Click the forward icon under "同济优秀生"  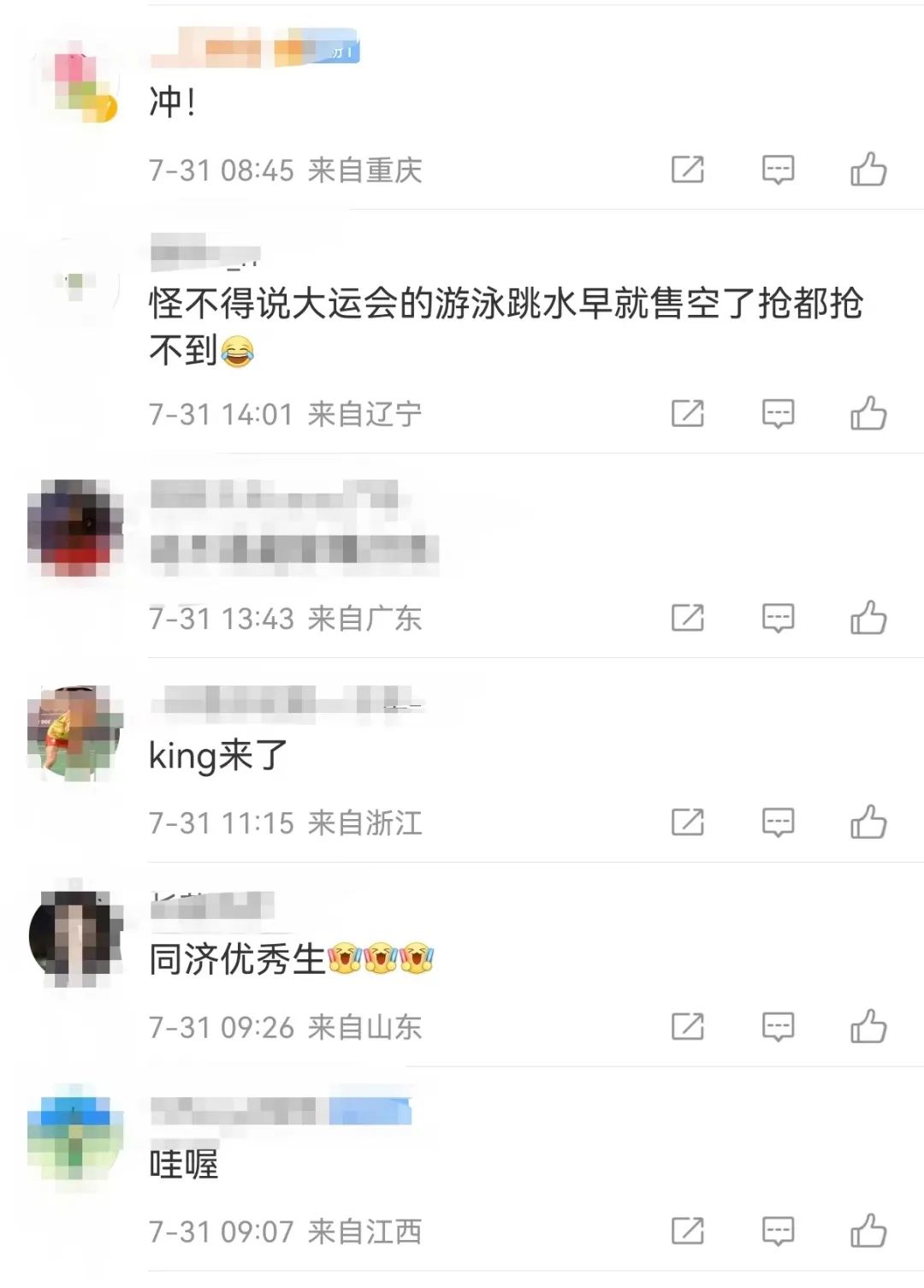686,1027
